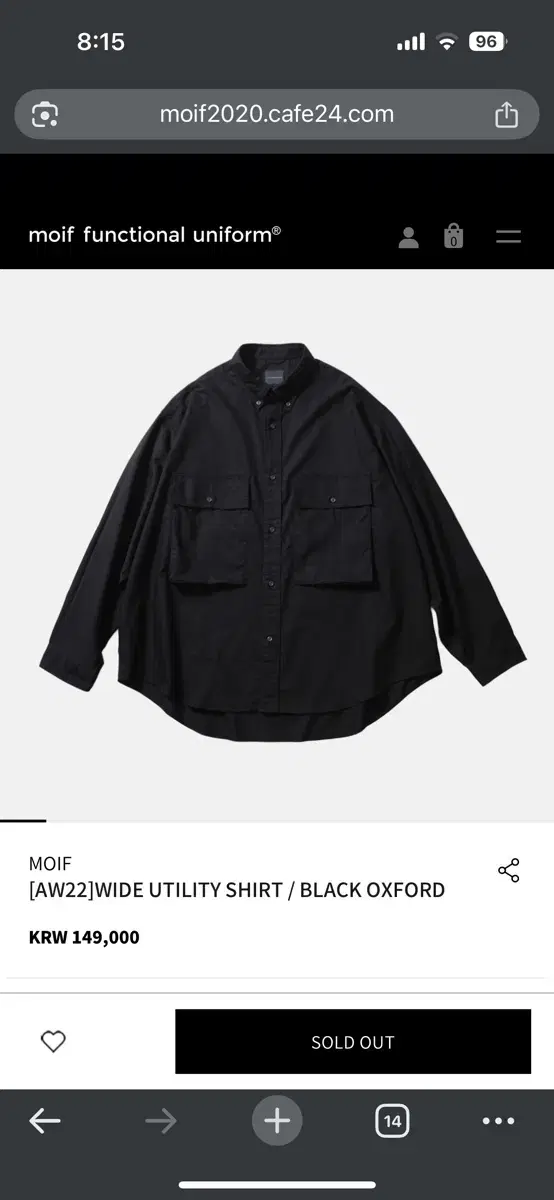This screenshot has height=1200, width=554.
Task: Open the Lens camera search icon
Action: (45, 114)
